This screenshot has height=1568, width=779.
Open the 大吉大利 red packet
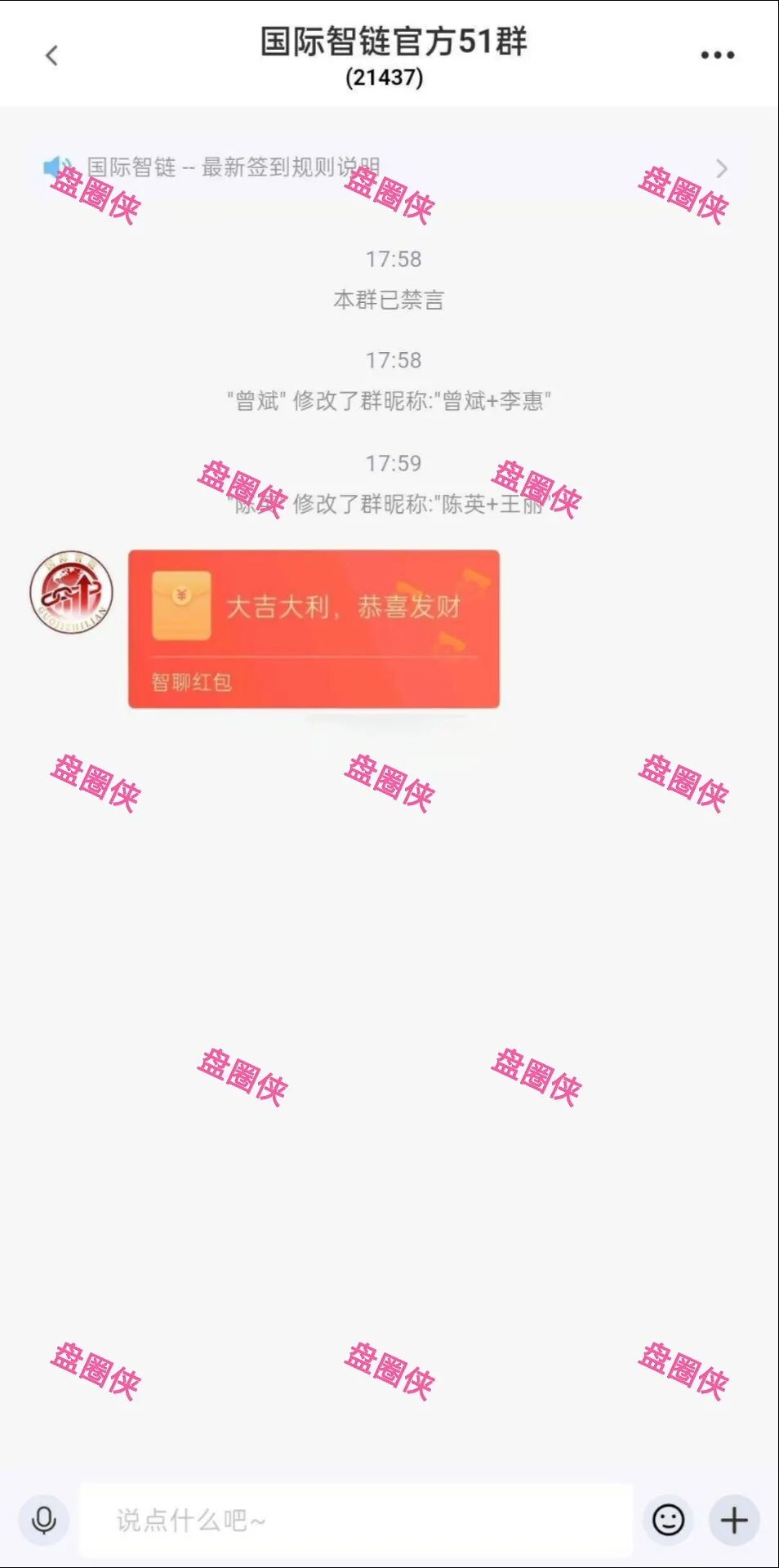314,627
